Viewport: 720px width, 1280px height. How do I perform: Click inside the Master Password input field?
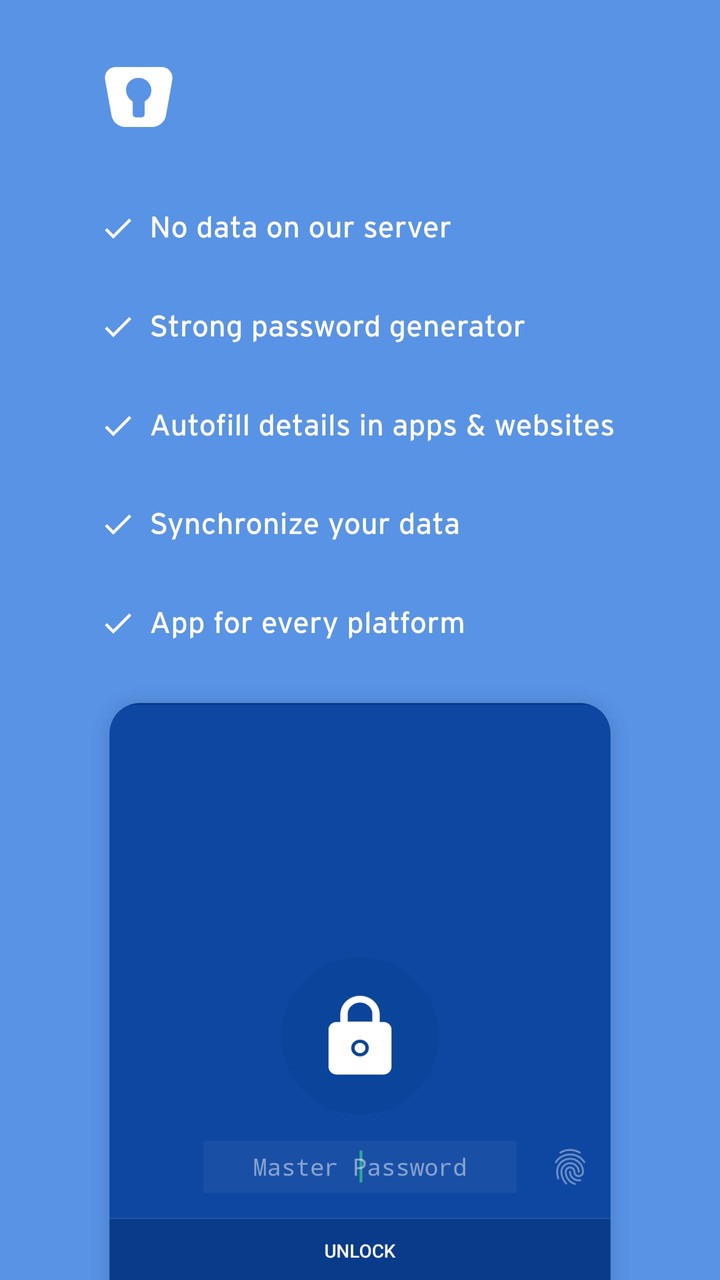point(359,1166)
